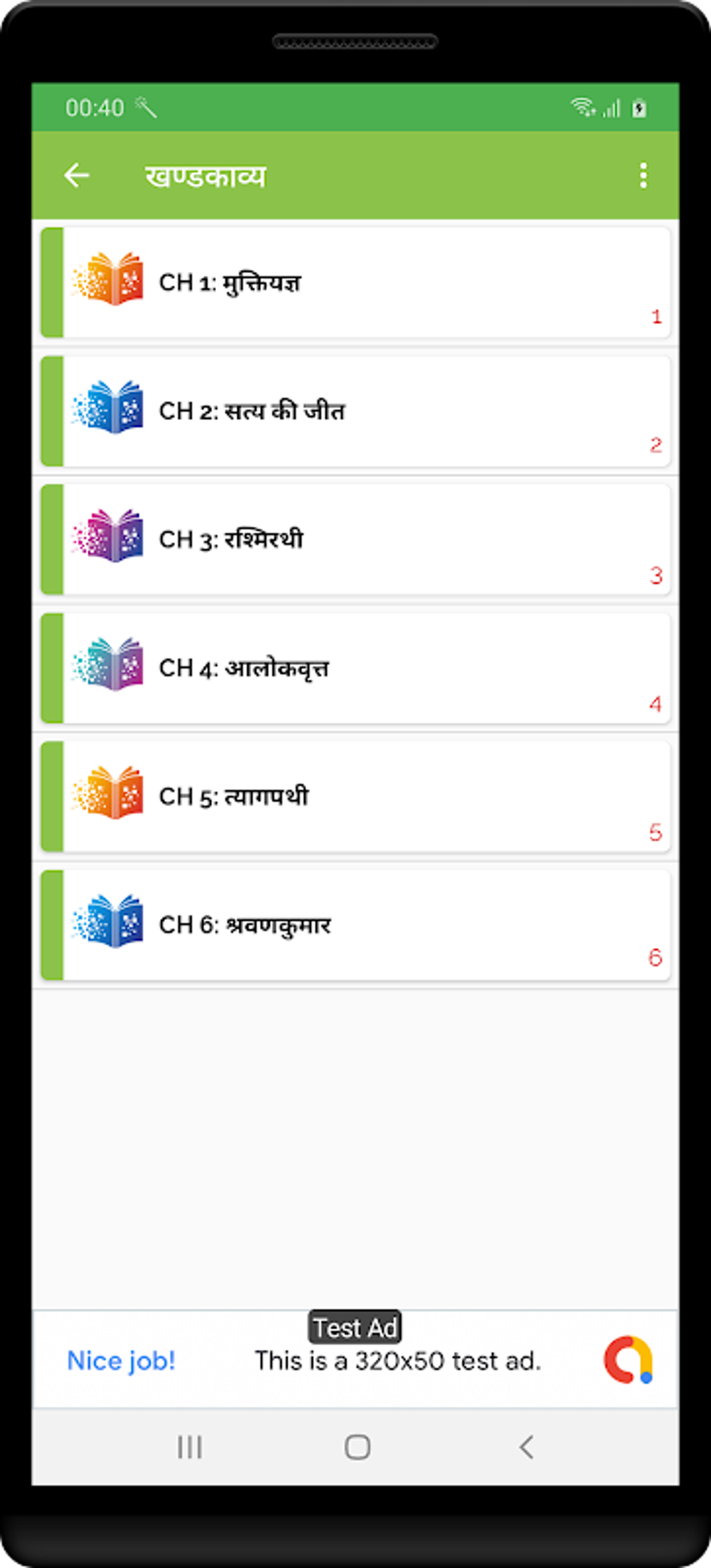Viewport: 711px width, 1568px height.
Task: Open the overflow menu in the top bar
Action: tap(642, 176)
